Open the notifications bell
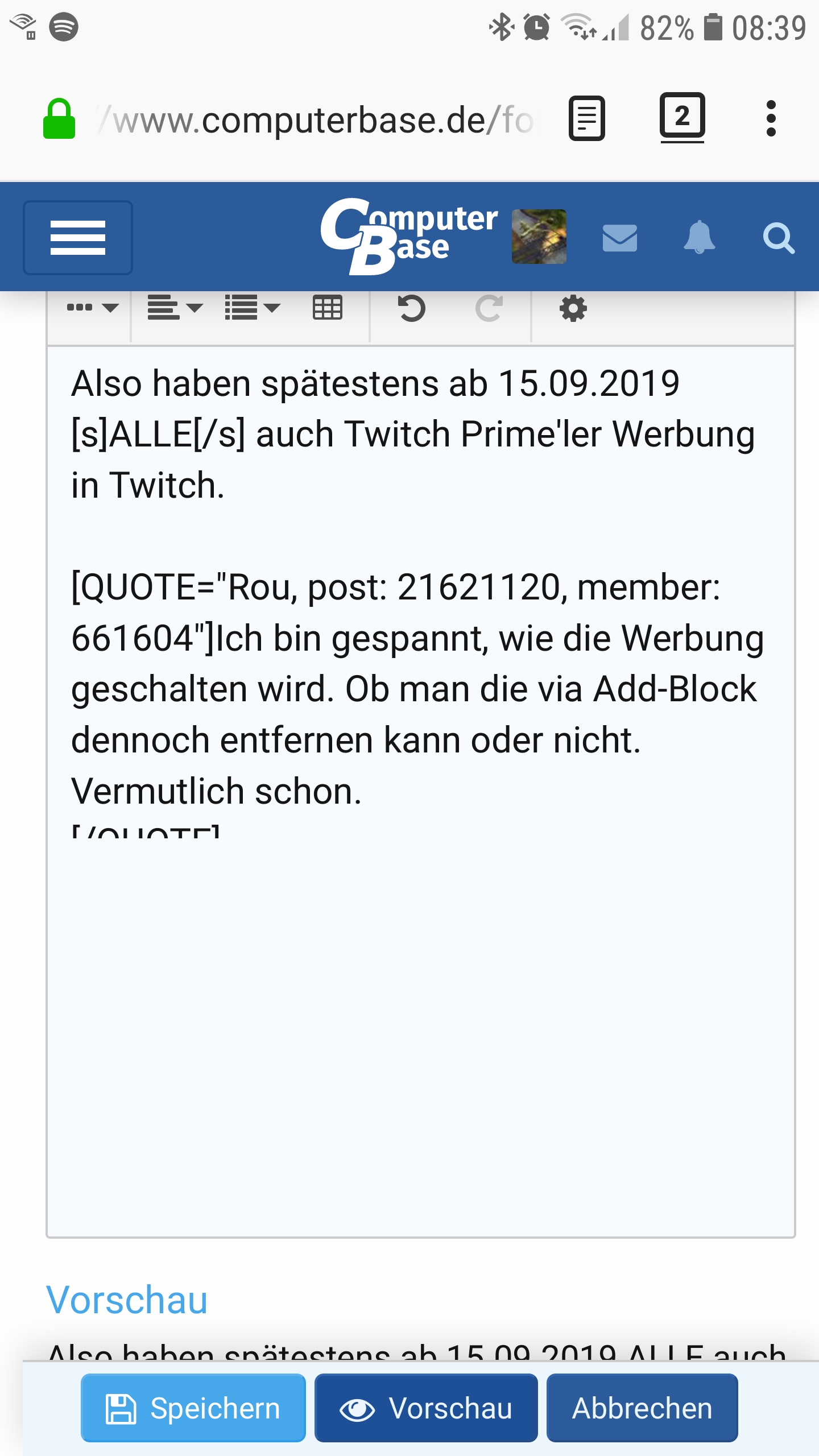Viewport: 819px width, 1456px height. click(x=699, y=237)
